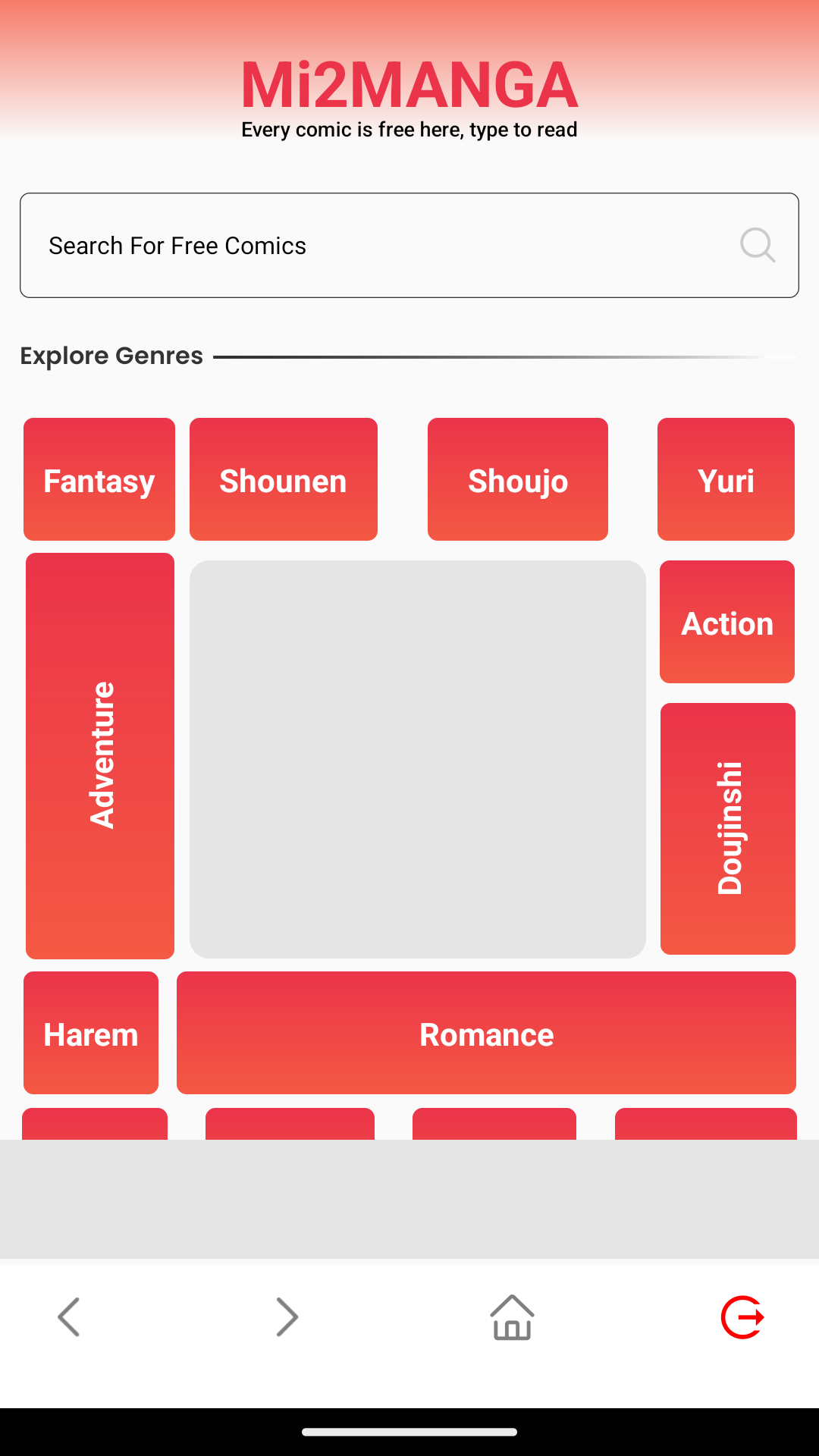The image size is (819, 1456).
Task: Open the Yuri genre
Action: click(x=726, y=479)
